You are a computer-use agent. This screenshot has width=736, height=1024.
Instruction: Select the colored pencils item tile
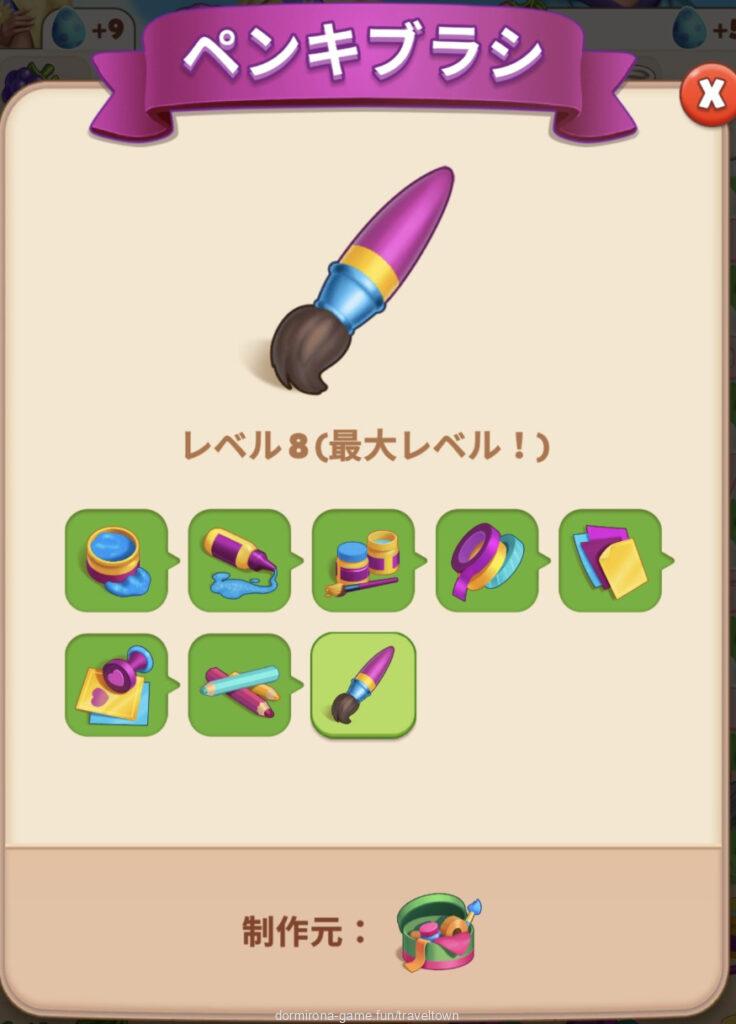[239, 685]
